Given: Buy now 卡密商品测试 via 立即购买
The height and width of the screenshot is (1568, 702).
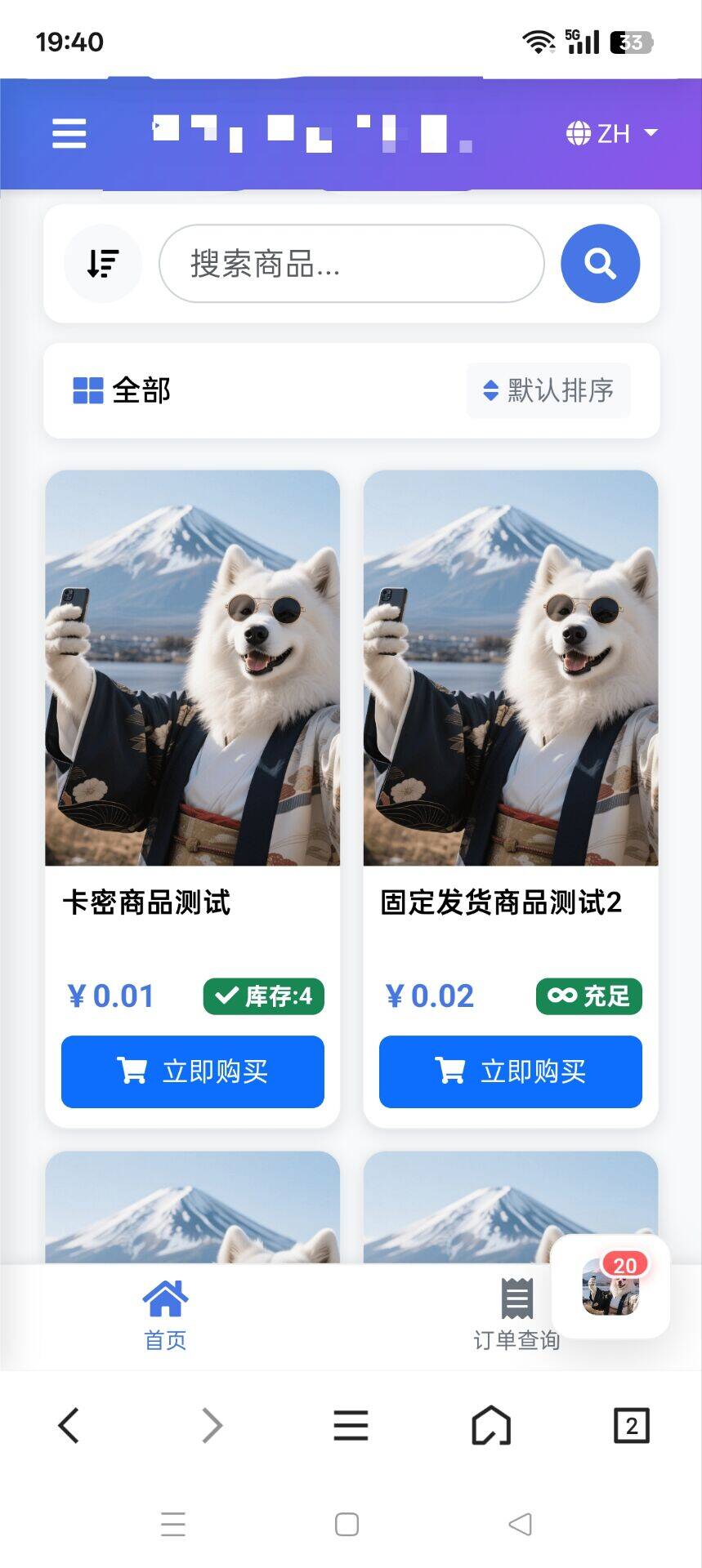Looking at the screenshot, I should point(193,1071).
